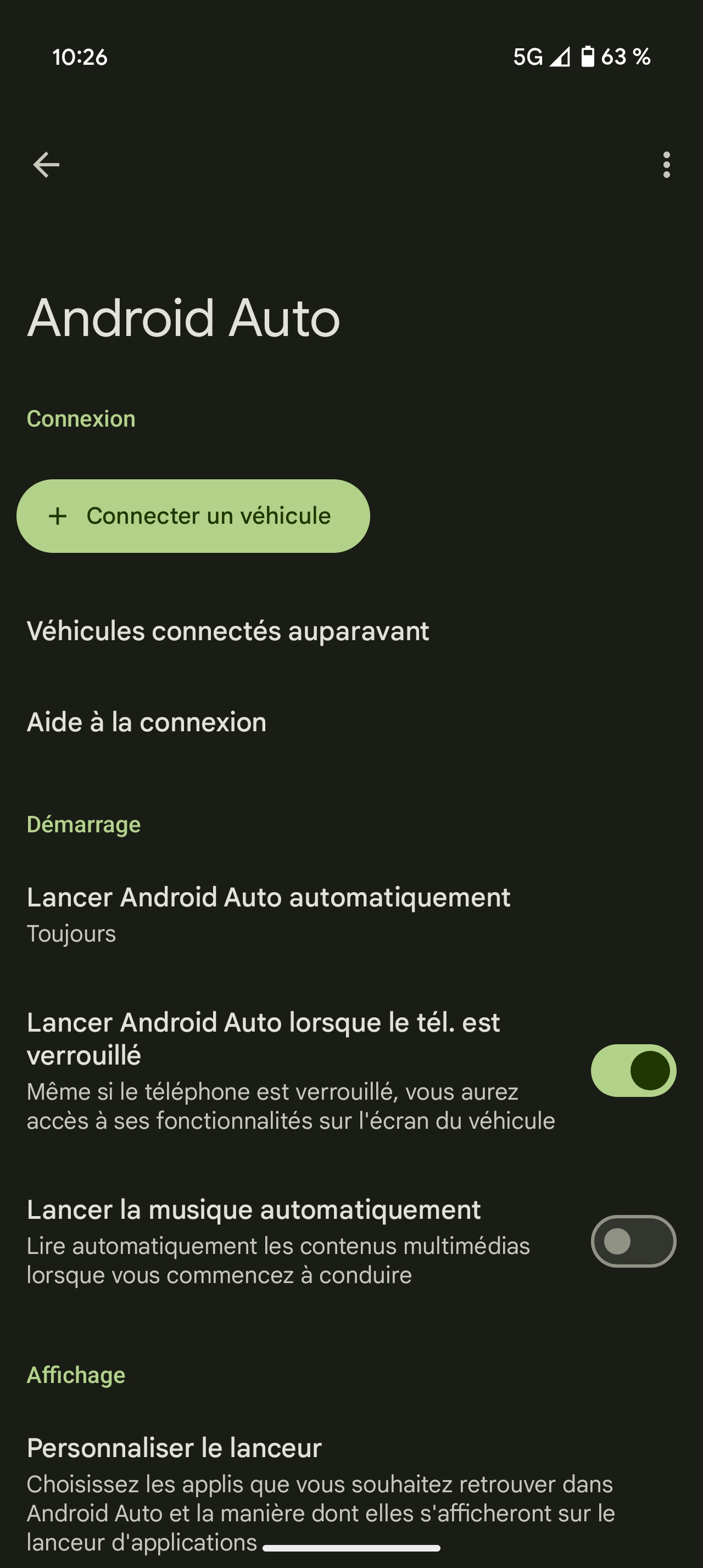Screen dimensions: 703x1568
Task: Open the three-dot overflow menu
Action: point(667,164)
